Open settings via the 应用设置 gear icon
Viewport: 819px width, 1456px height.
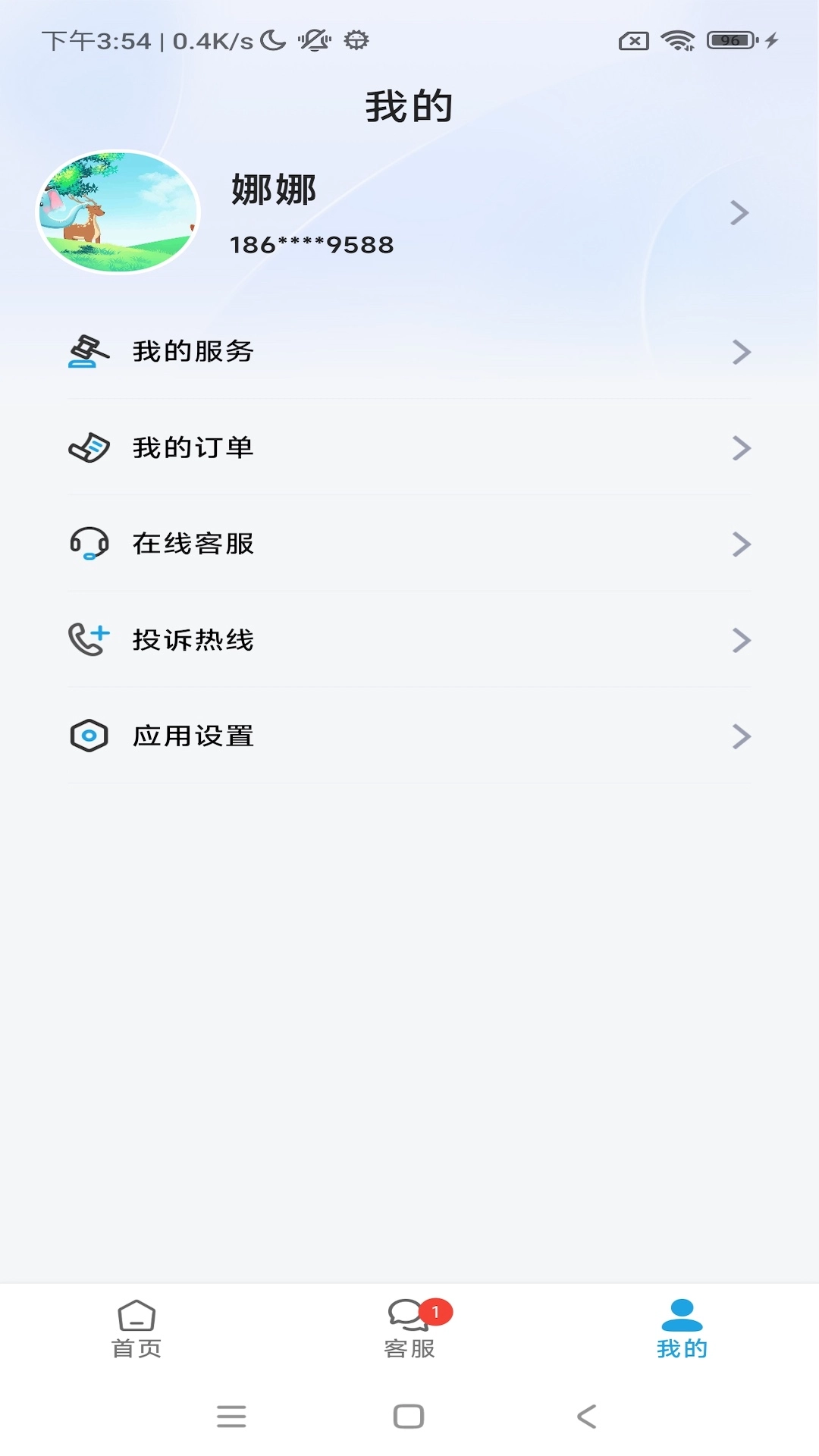tap(88, 736)
